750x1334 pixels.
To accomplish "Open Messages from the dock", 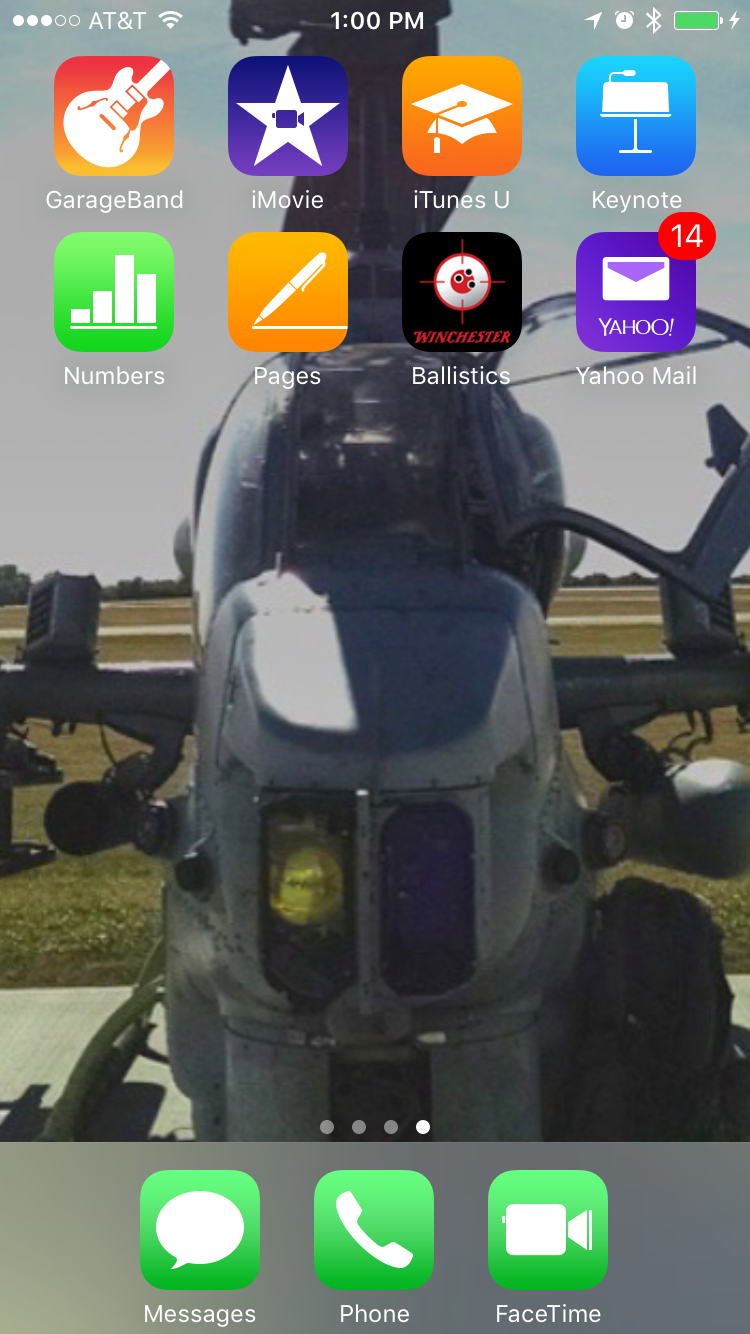I will tap(200, 1230).
